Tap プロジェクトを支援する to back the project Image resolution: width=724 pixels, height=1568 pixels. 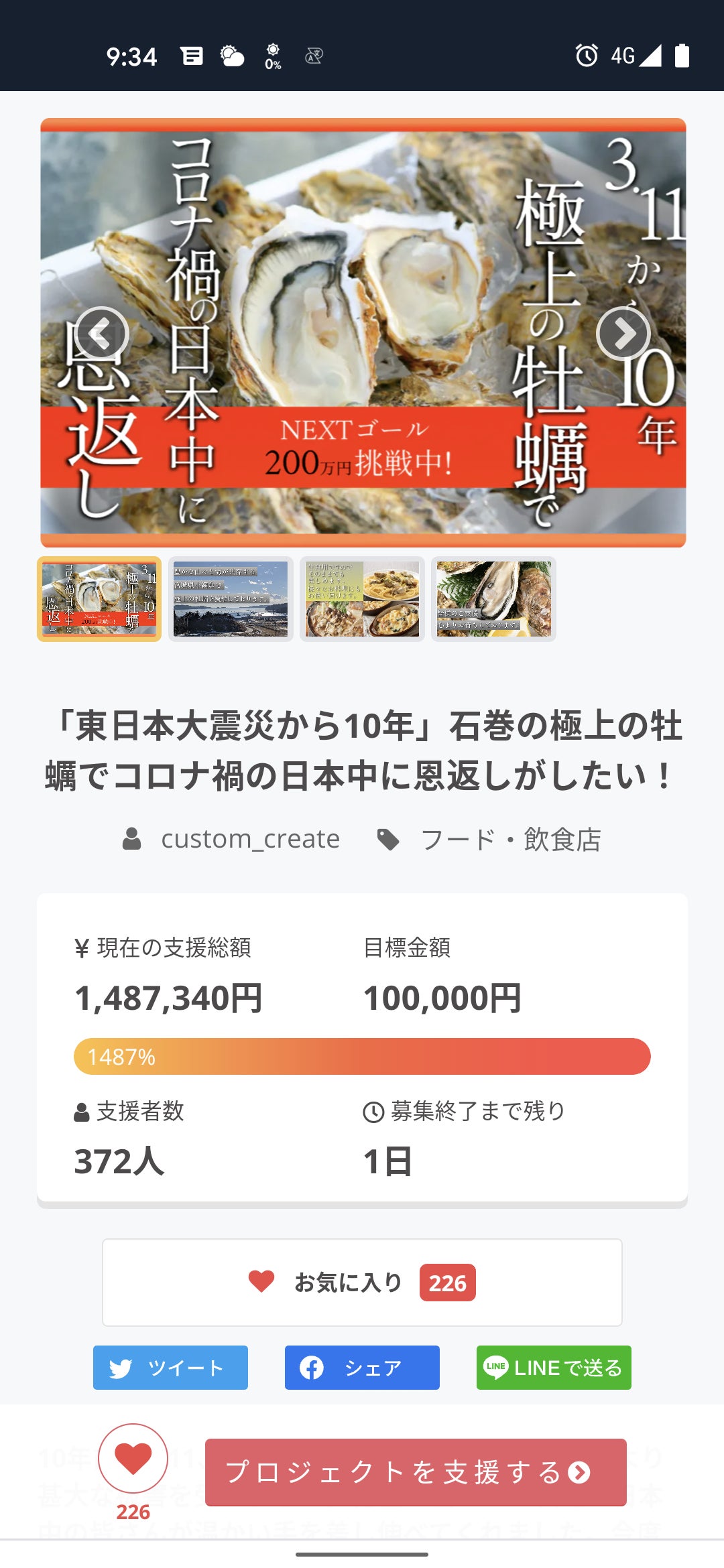click(416, 1472)
